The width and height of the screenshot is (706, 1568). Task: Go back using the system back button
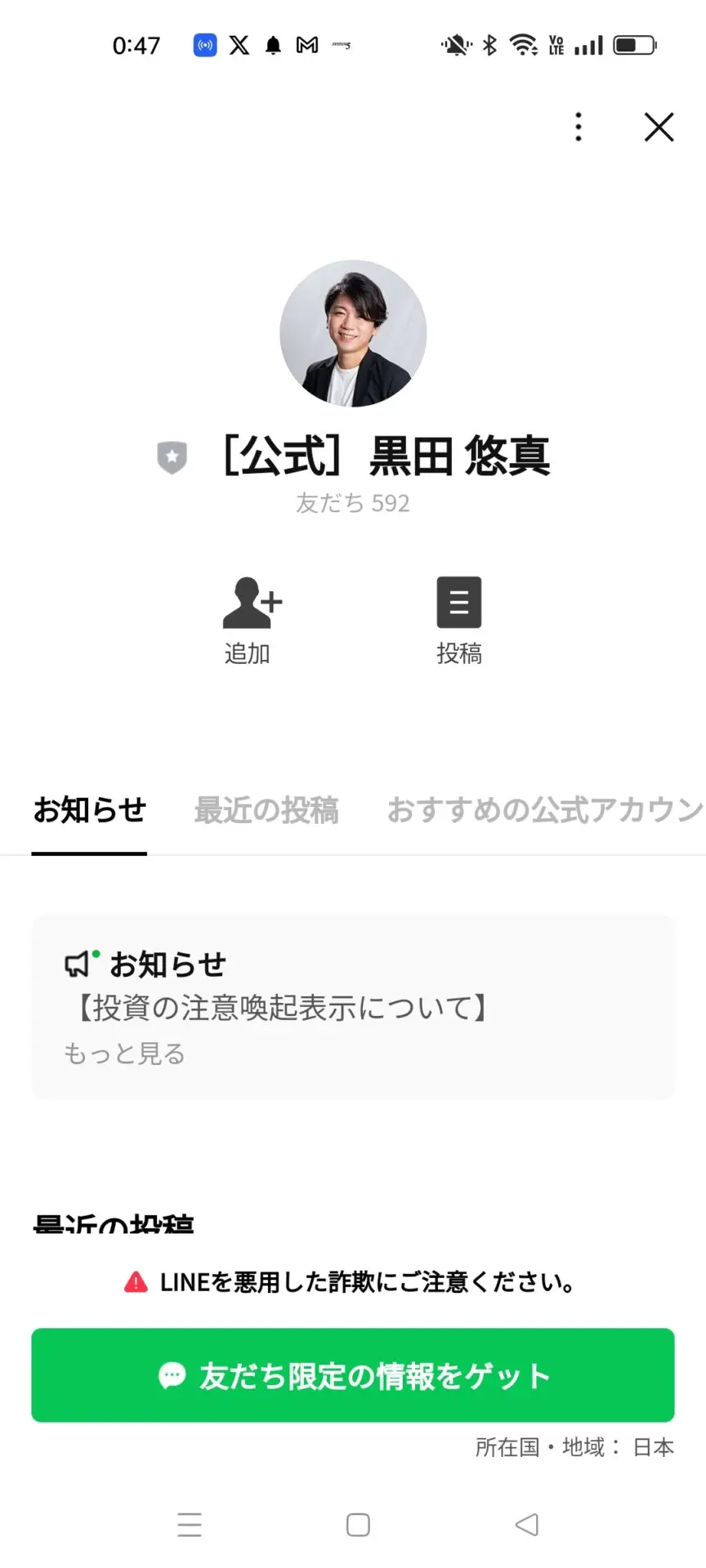point(527,1524)
